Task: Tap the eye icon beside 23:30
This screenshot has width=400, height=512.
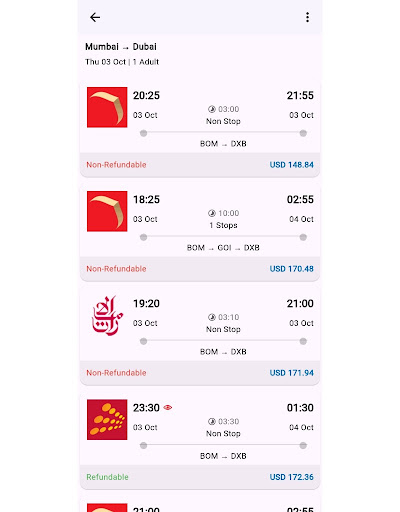Action: point(168,407)
